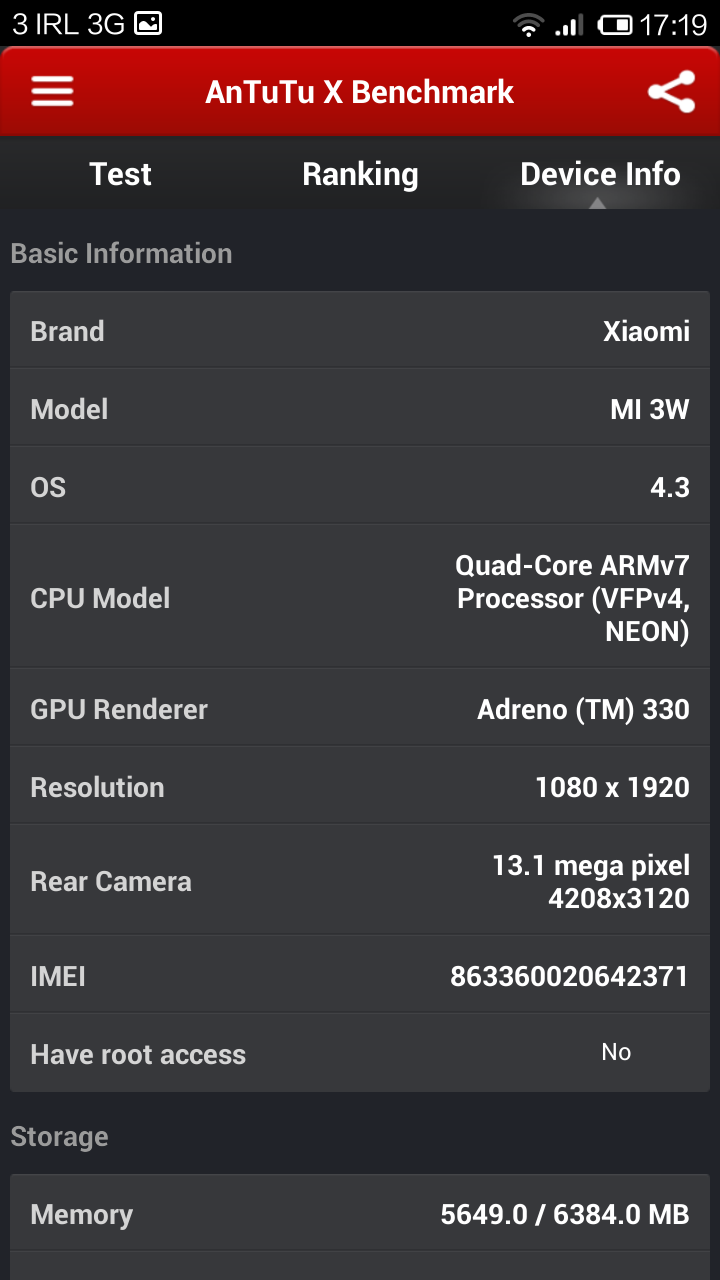Select the Device Info tab

[x=600, y=174]
